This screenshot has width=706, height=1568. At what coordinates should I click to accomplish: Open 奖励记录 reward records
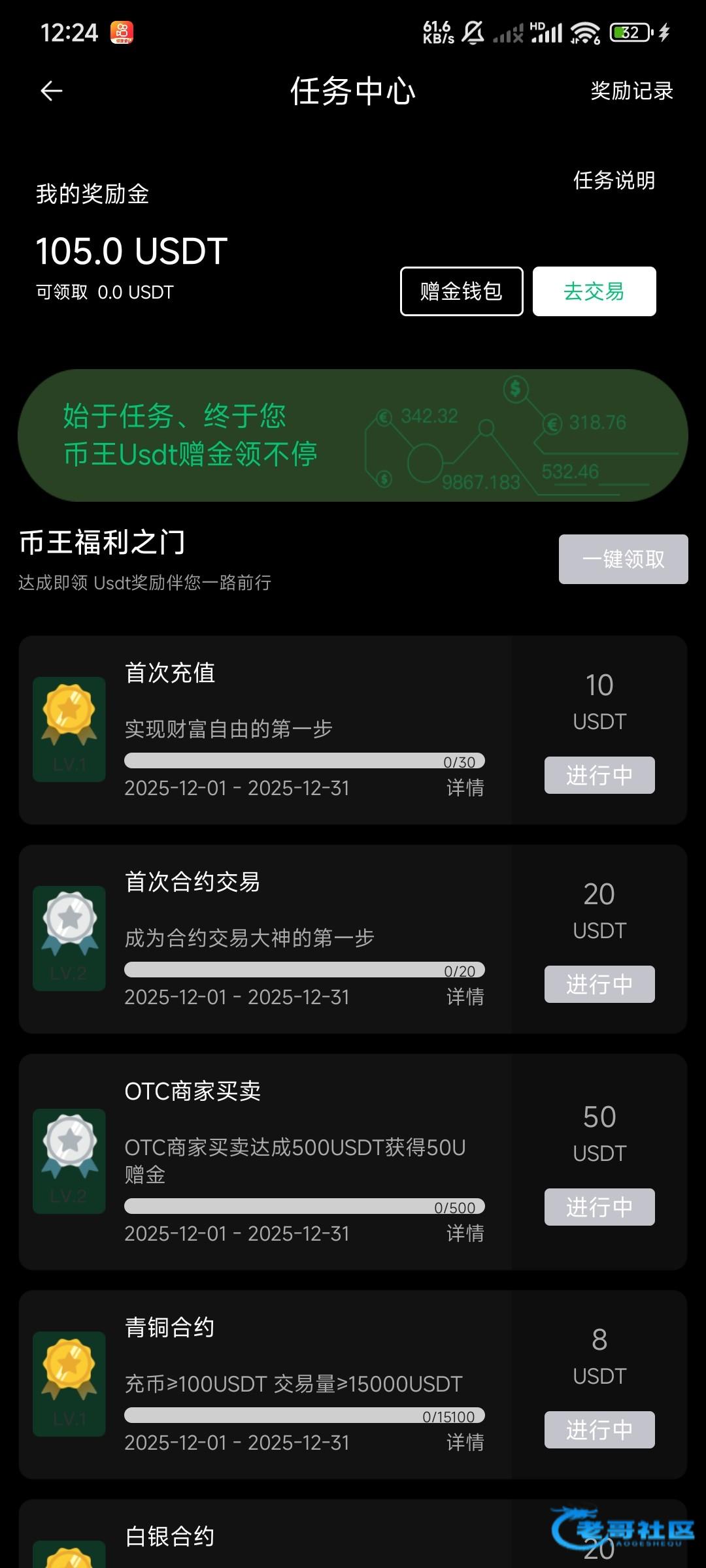pos(631,91)
